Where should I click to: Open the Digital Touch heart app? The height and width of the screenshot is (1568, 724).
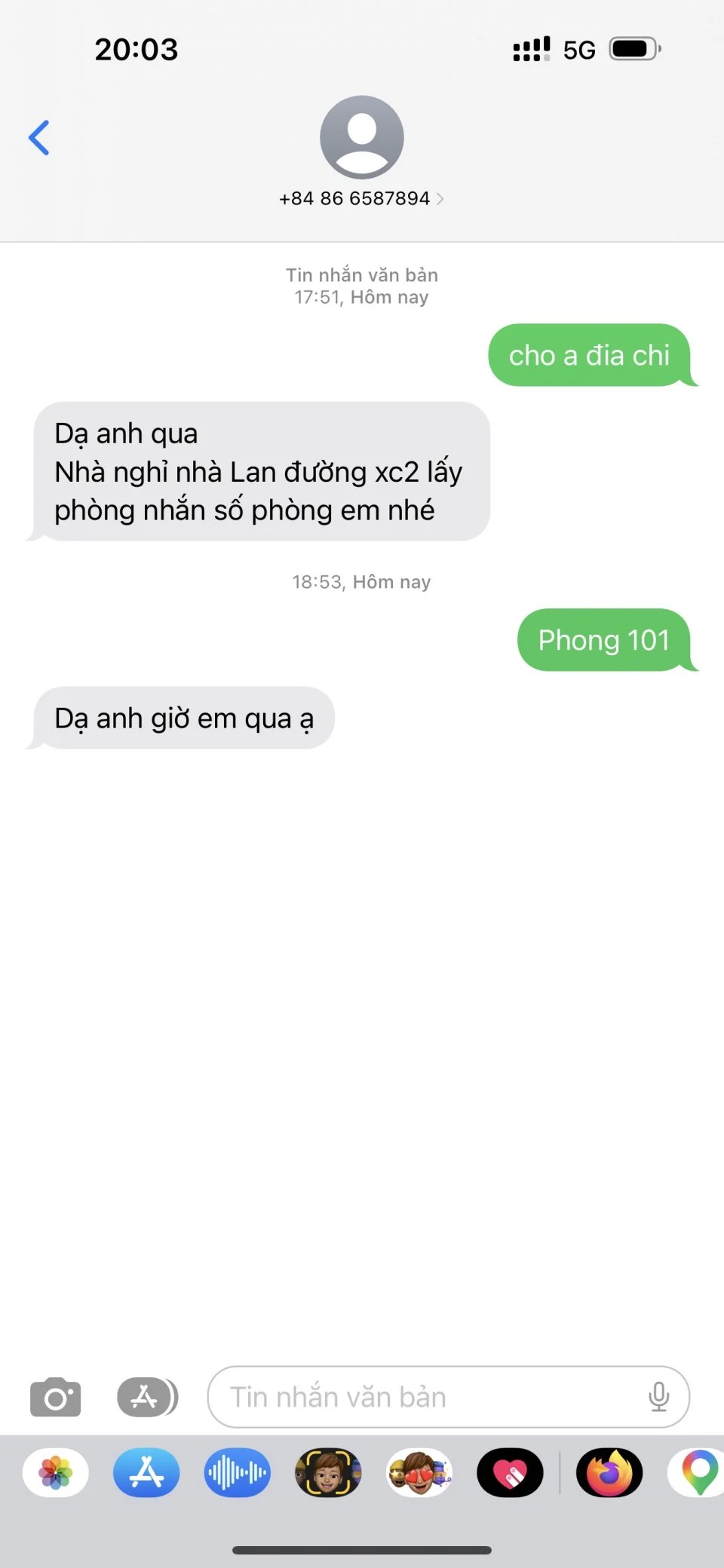[510, 1472]
